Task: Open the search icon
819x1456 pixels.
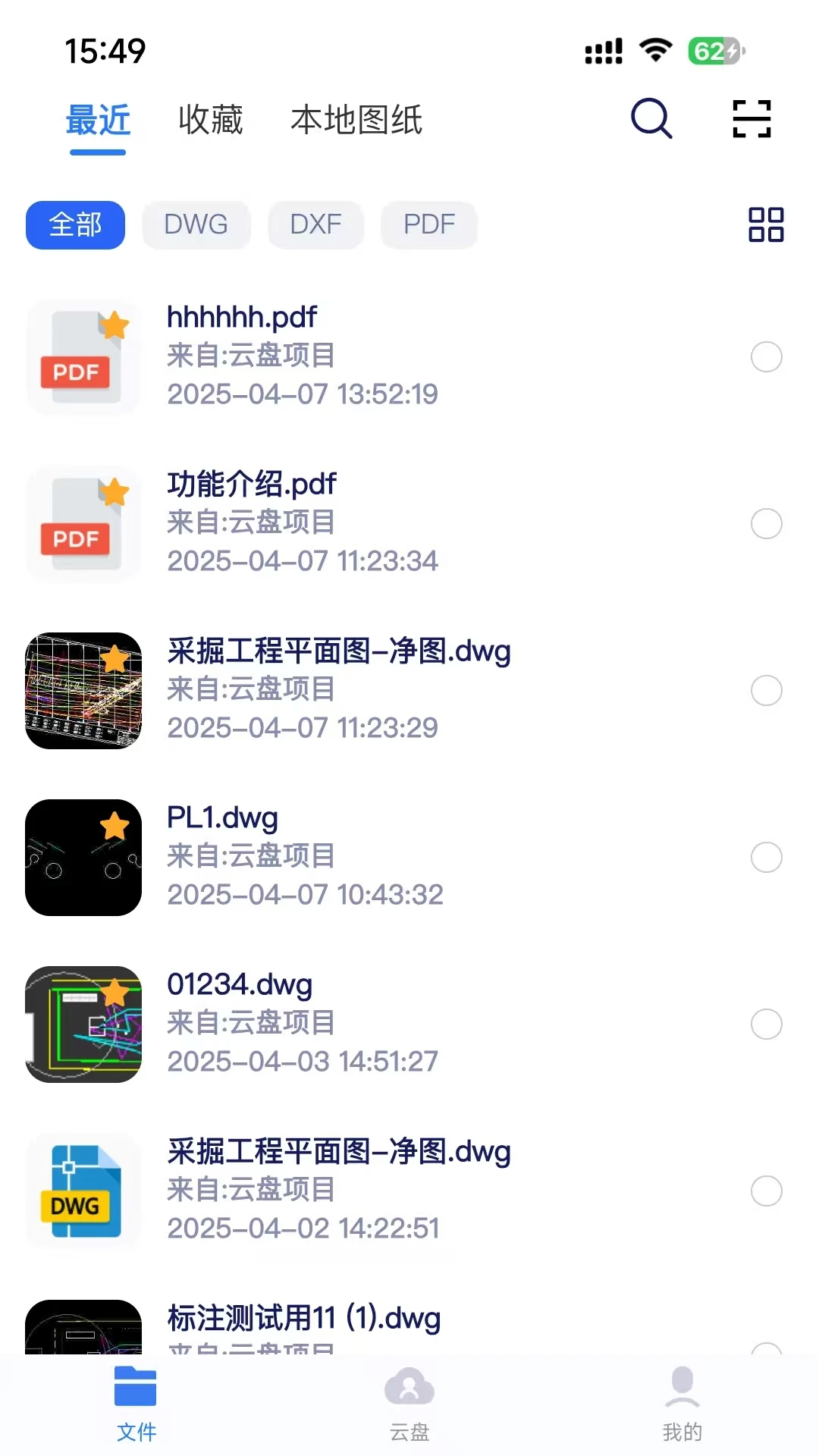Action: click(651, 119)
